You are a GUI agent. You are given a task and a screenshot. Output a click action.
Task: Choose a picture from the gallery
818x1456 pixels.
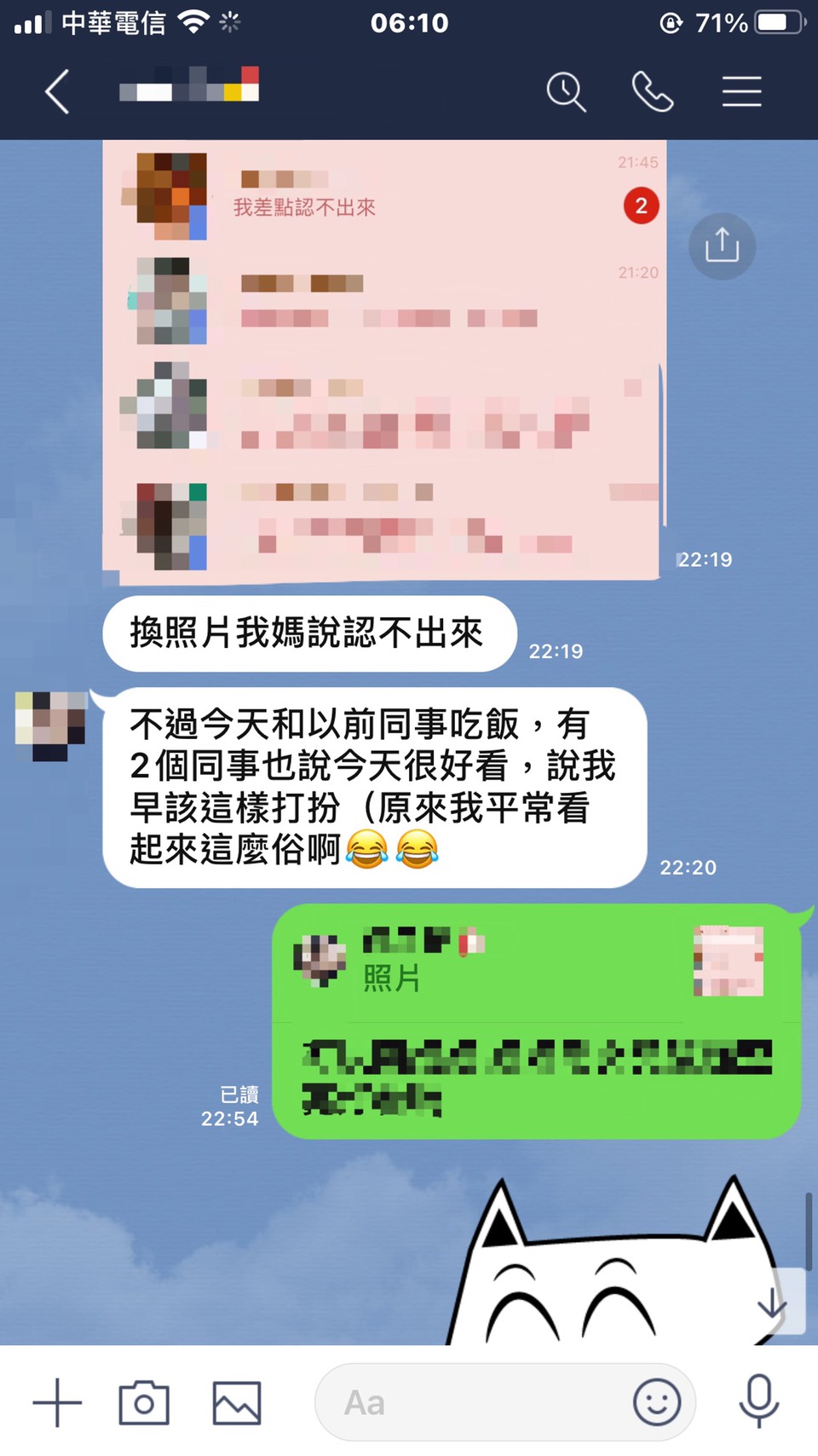pyautogui.click(x=236, y=1402)
